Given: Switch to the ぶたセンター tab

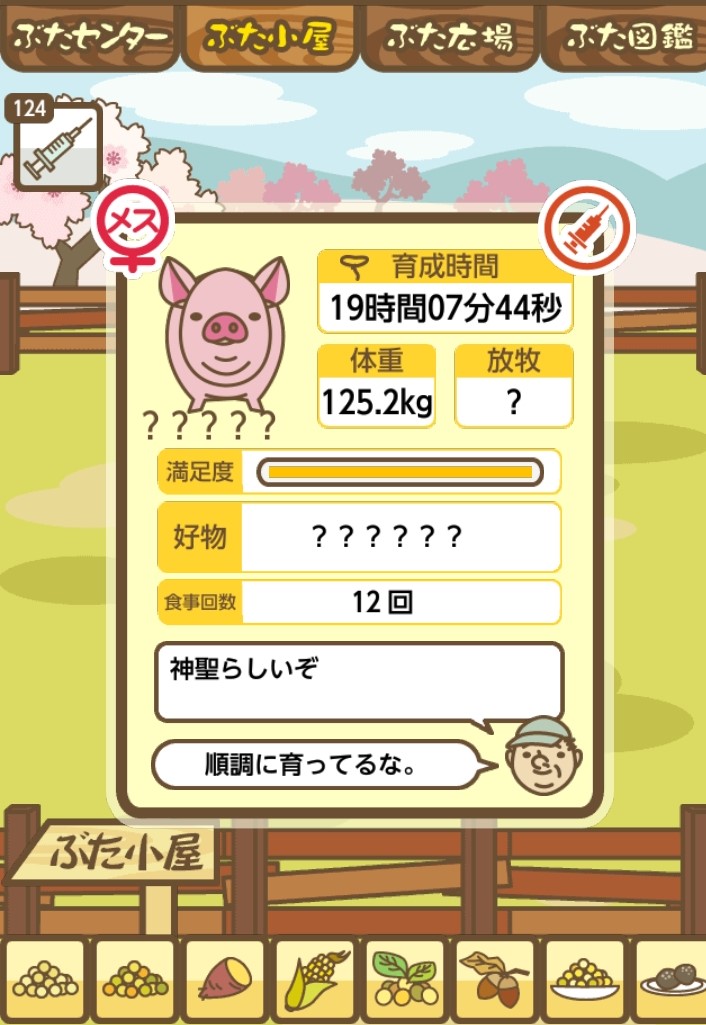Looking at the screenshot, I should pos(90,36).
